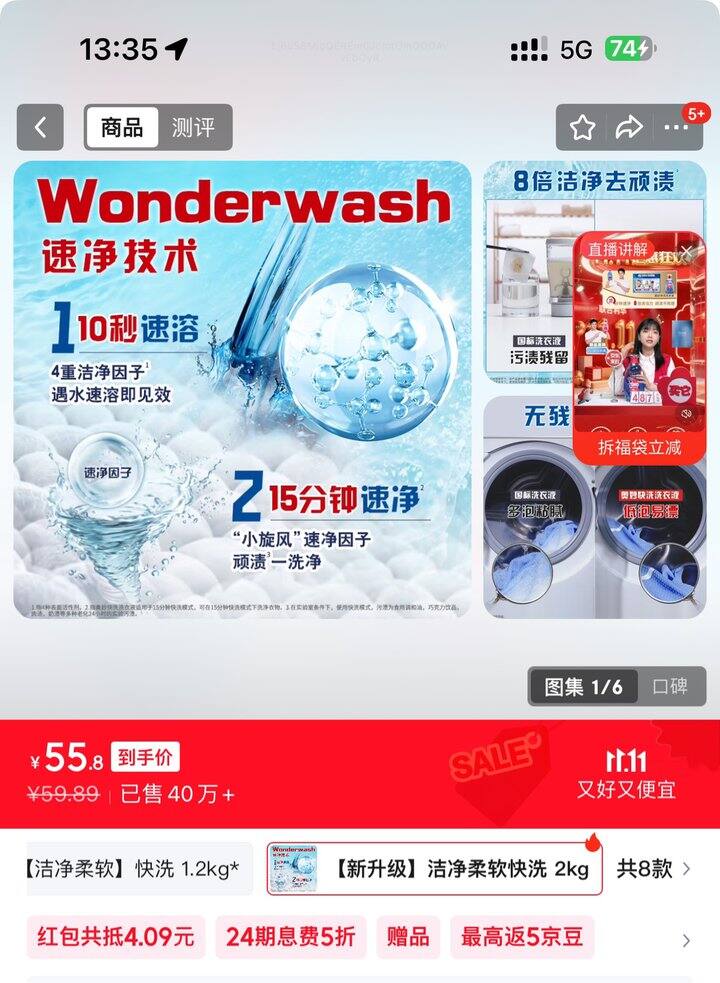Select the 图集 gallery view
Viewport: 720px width, 983px height.
tap(583, 687)
